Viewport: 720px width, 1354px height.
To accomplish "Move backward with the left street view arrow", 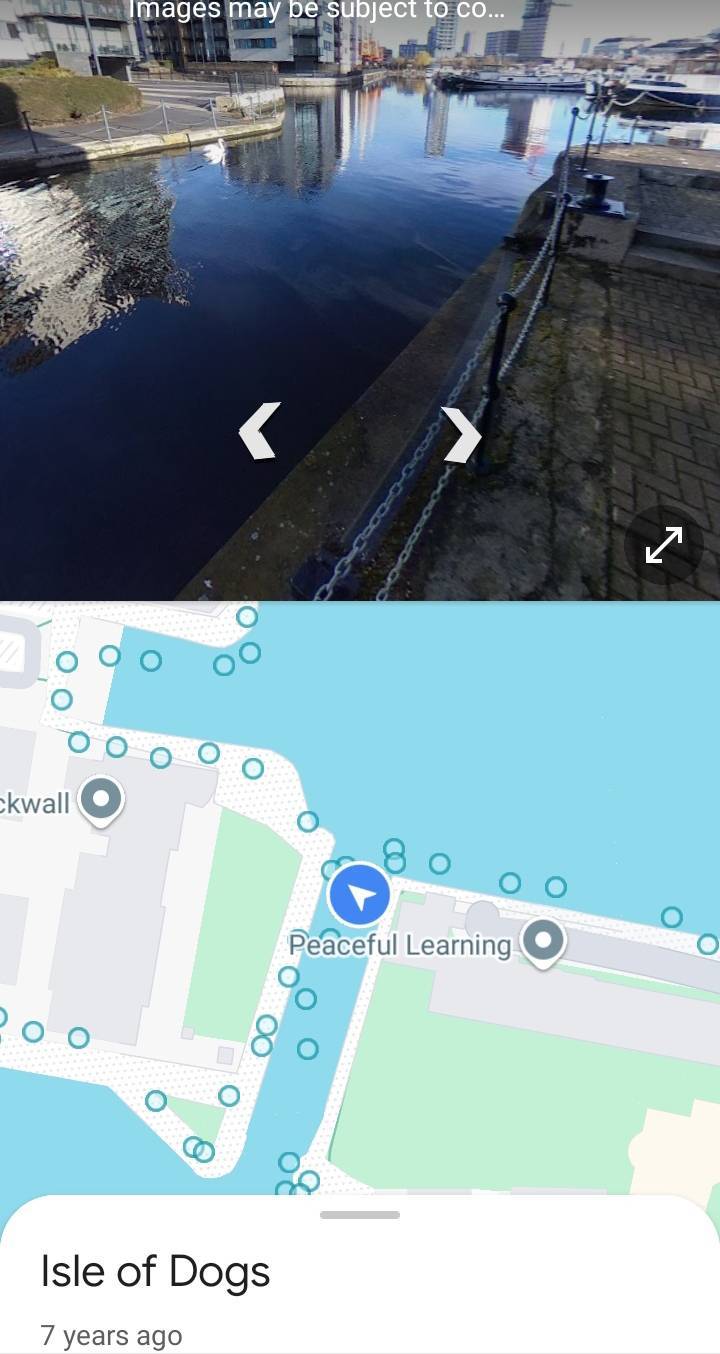I will tap(259, 431).
